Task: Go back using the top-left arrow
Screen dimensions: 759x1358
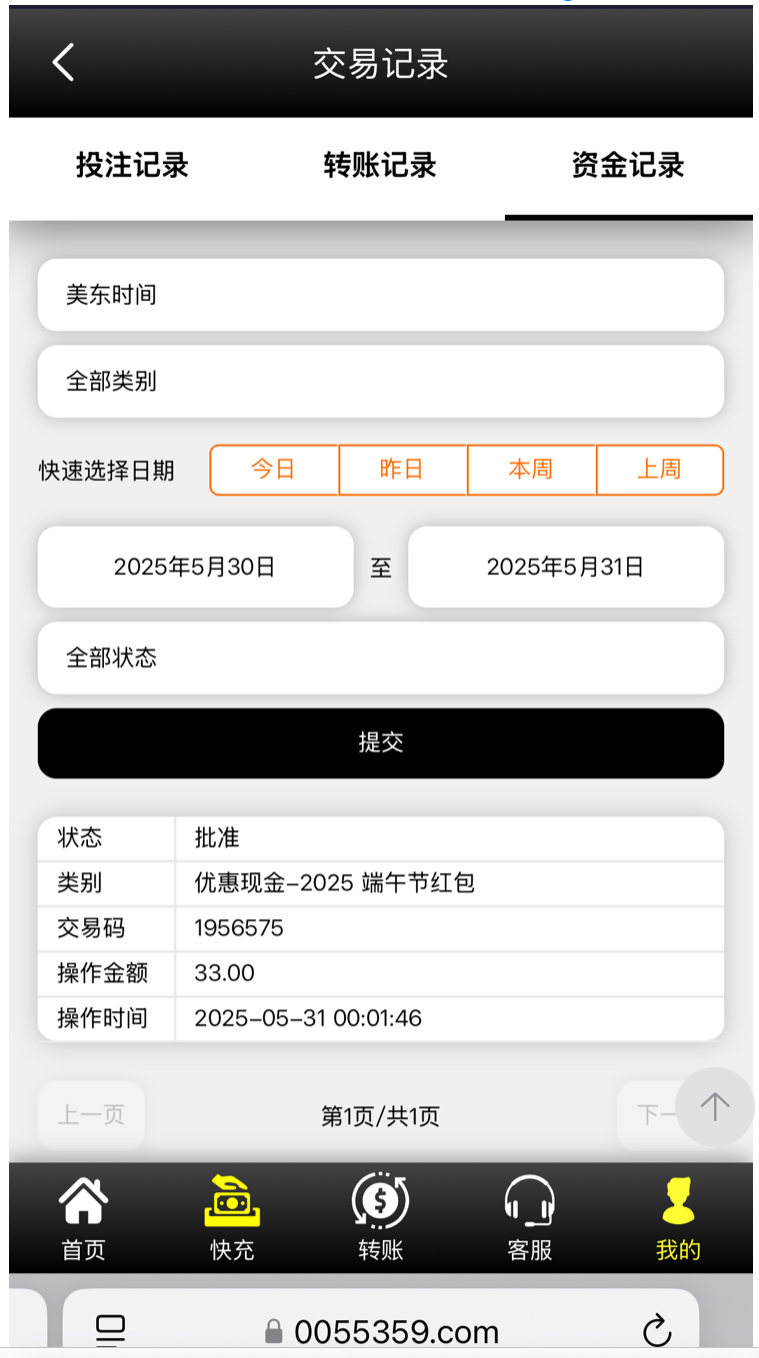Action: pos(63,62)
